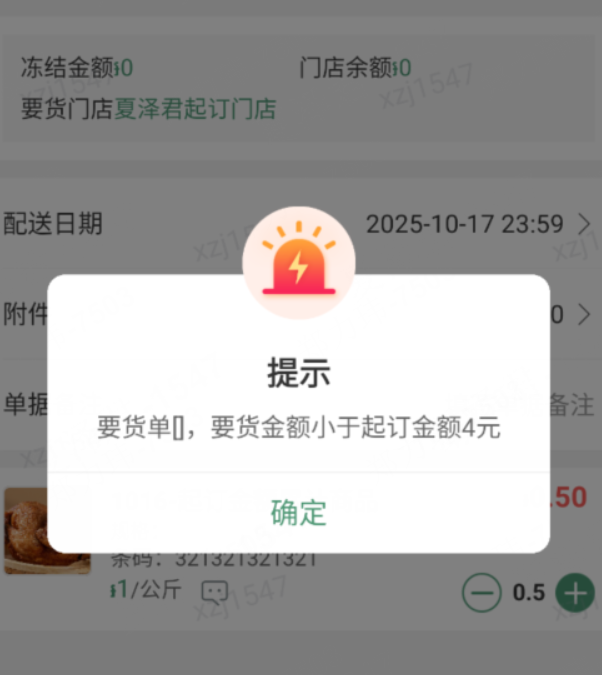Open the 附件 attachments row
Screen dimensions: 602x675
(x=24, y=314)
